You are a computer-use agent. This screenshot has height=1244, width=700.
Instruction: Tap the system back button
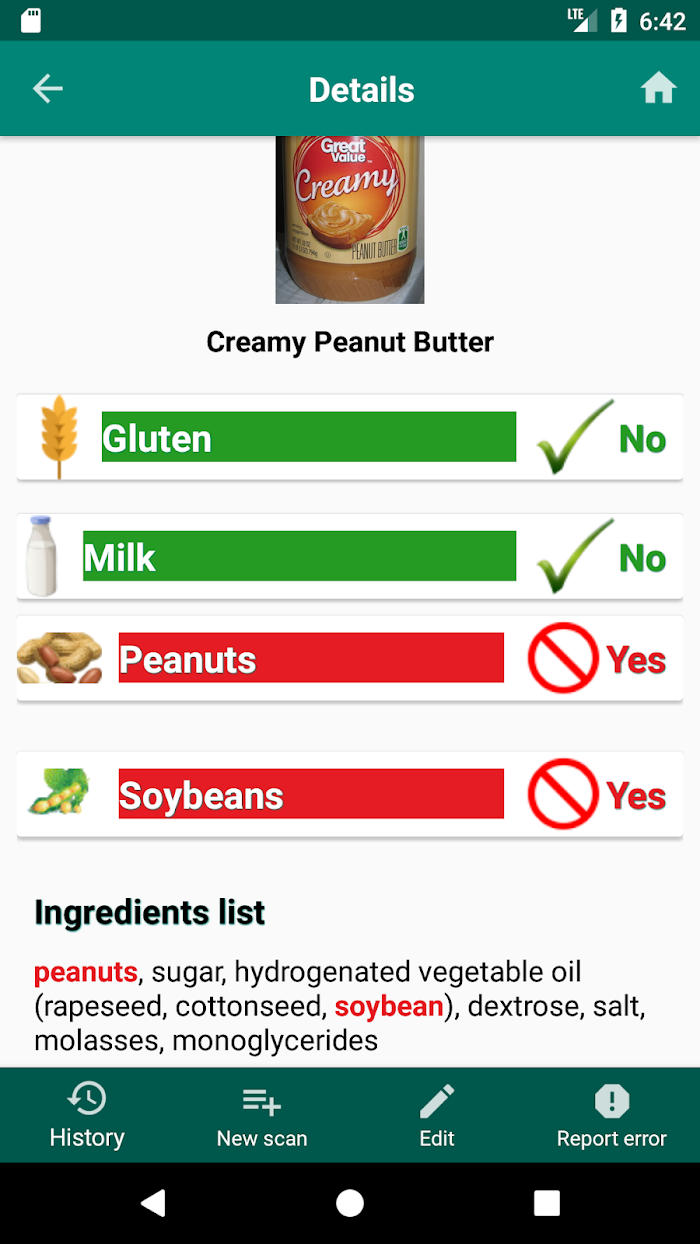[x=153, y=1203]
